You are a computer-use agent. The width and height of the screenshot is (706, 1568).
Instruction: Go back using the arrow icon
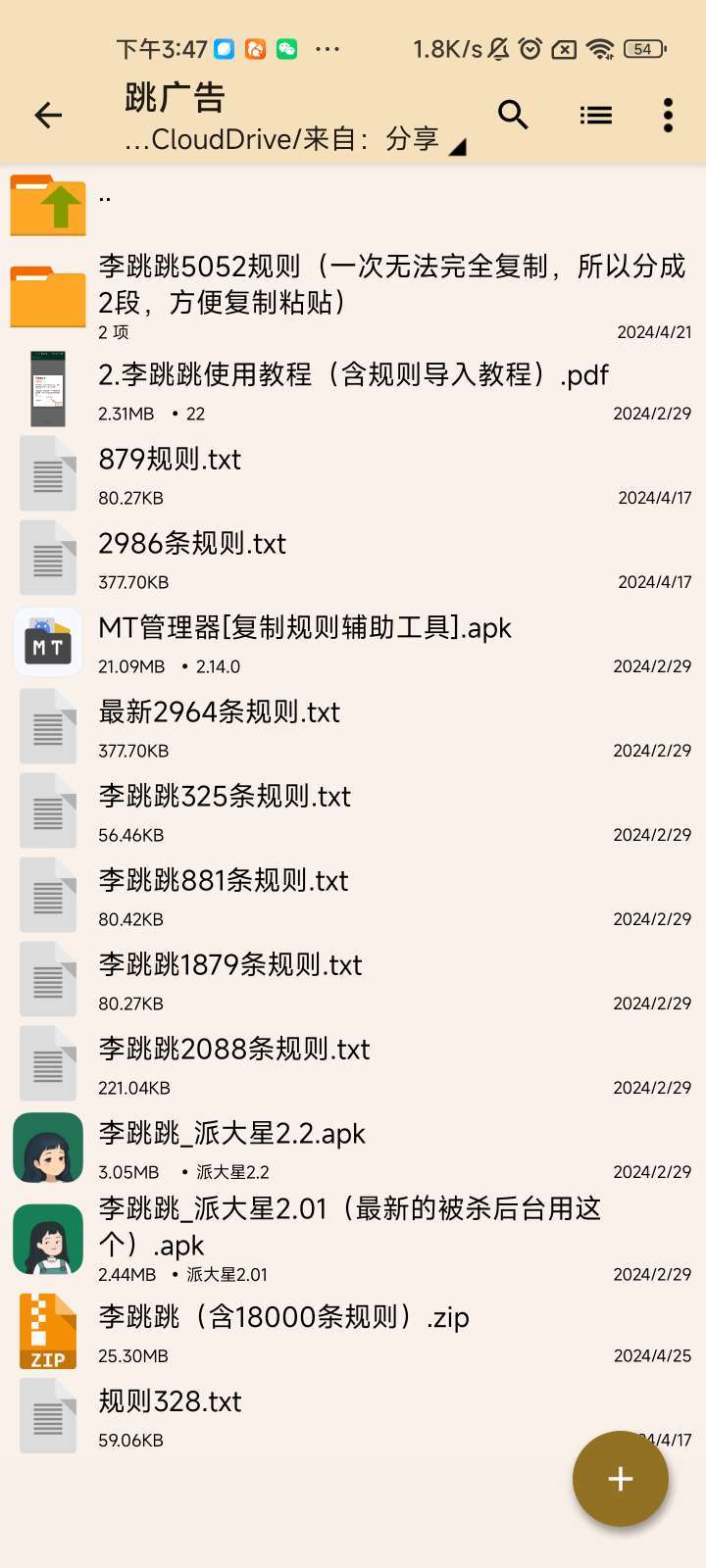[48, 116]
